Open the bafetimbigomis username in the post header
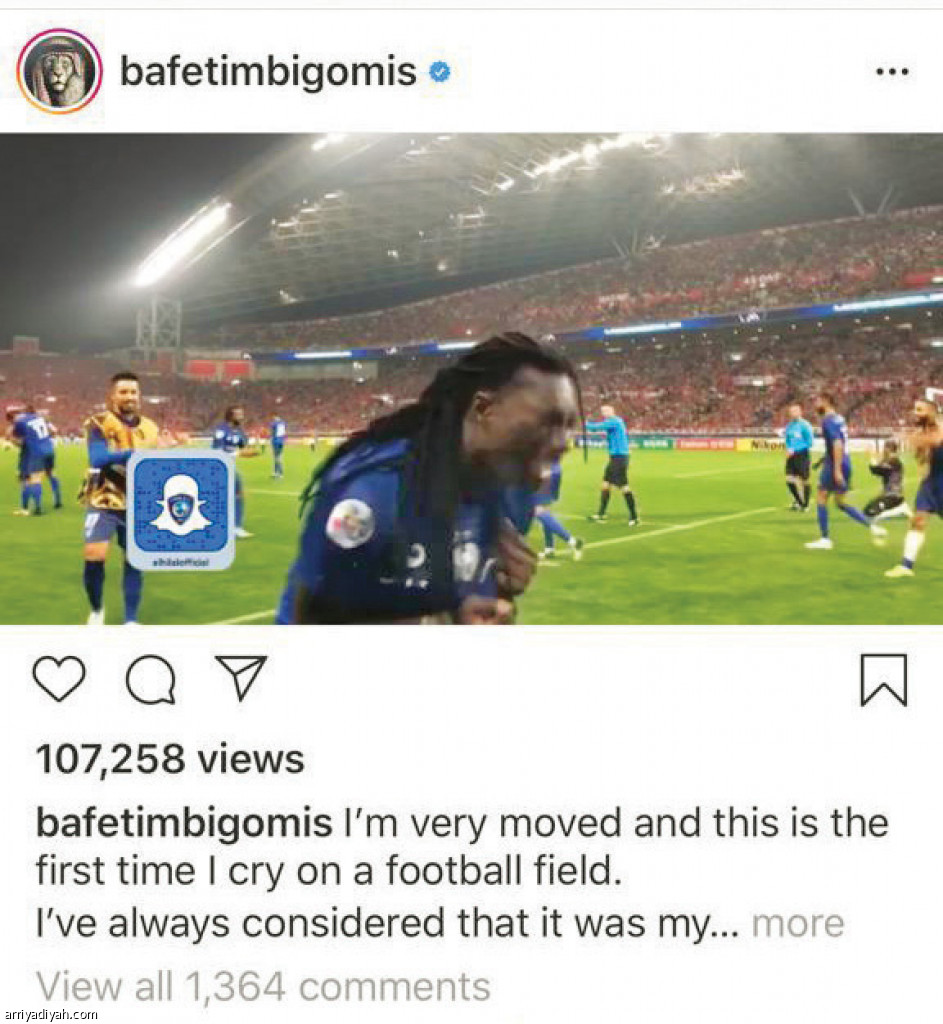Image resolution: width=943 pixels, height=1024 pixels. tap(268, 72)
